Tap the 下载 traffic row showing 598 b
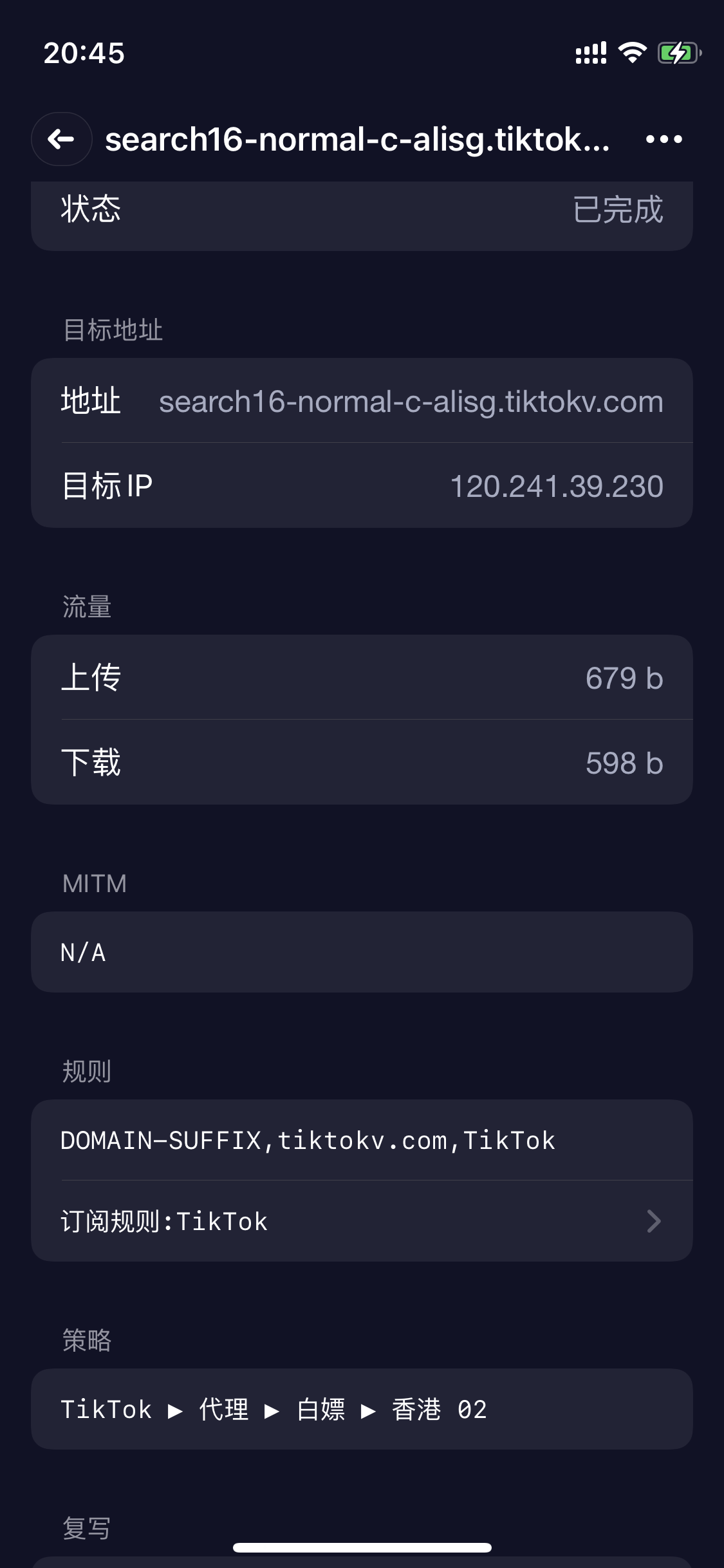724x1568 pixels. tap(362, 763)
